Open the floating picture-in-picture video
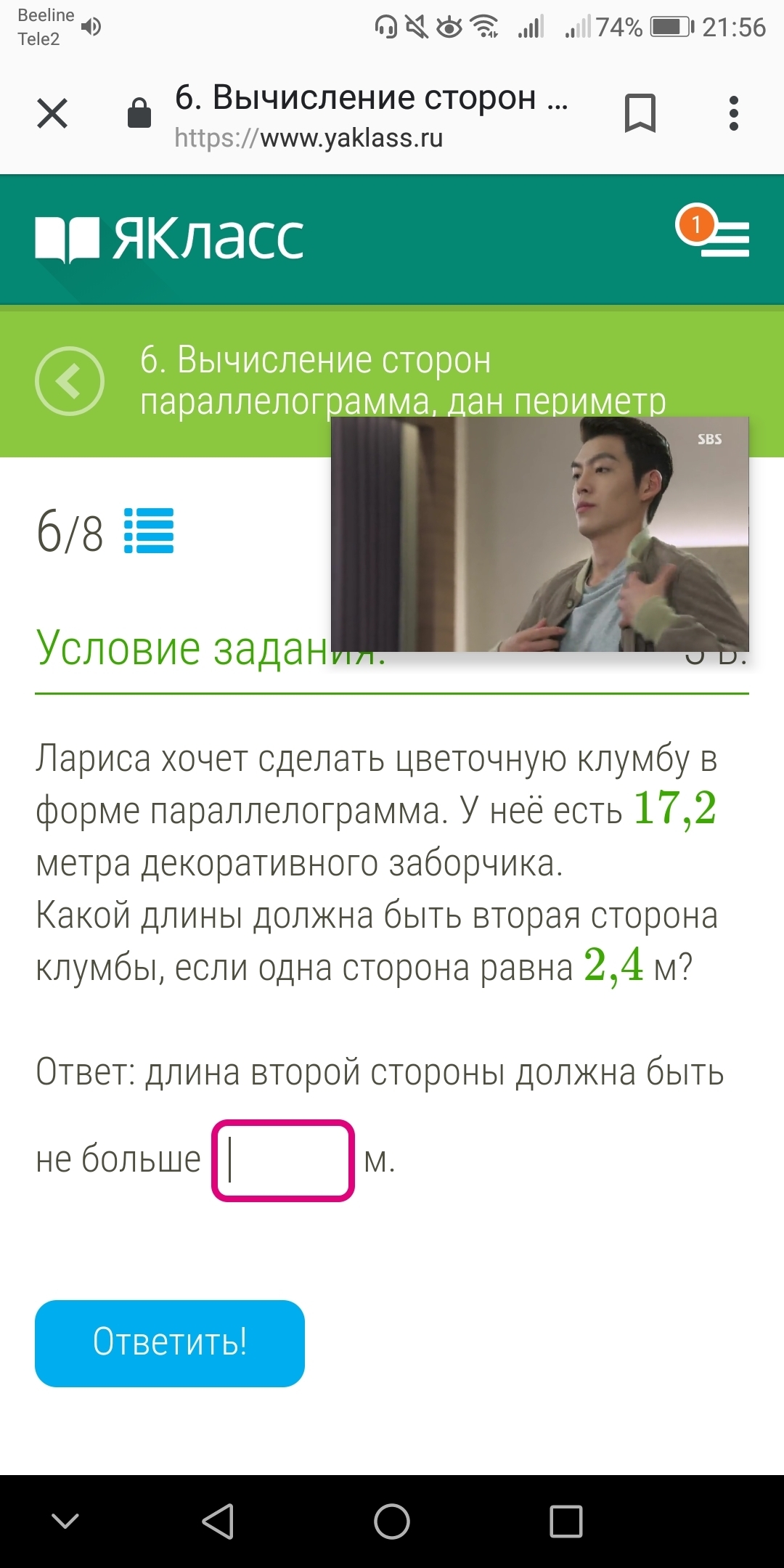The width and height of the screenshot is (784, 1568). pos(539,534)
